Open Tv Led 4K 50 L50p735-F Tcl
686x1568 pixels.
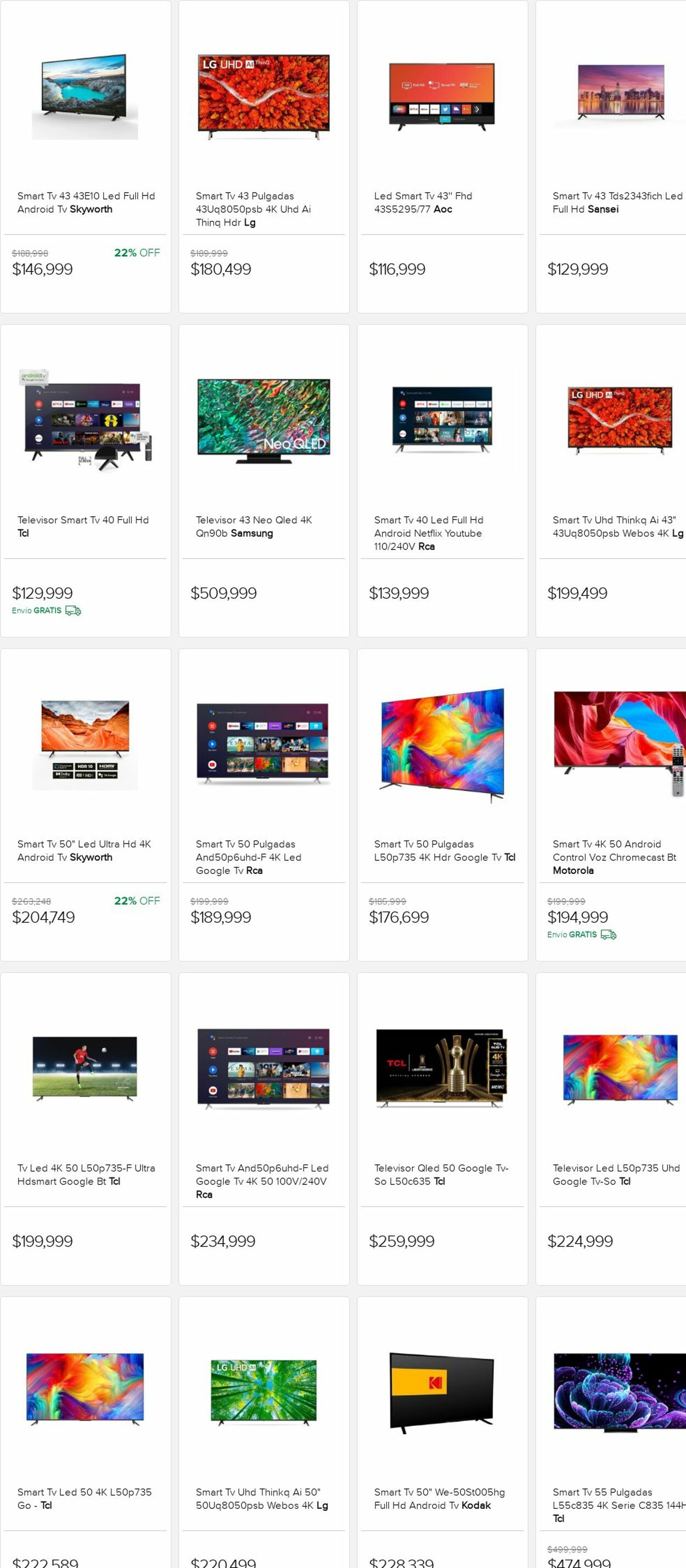85,1174
